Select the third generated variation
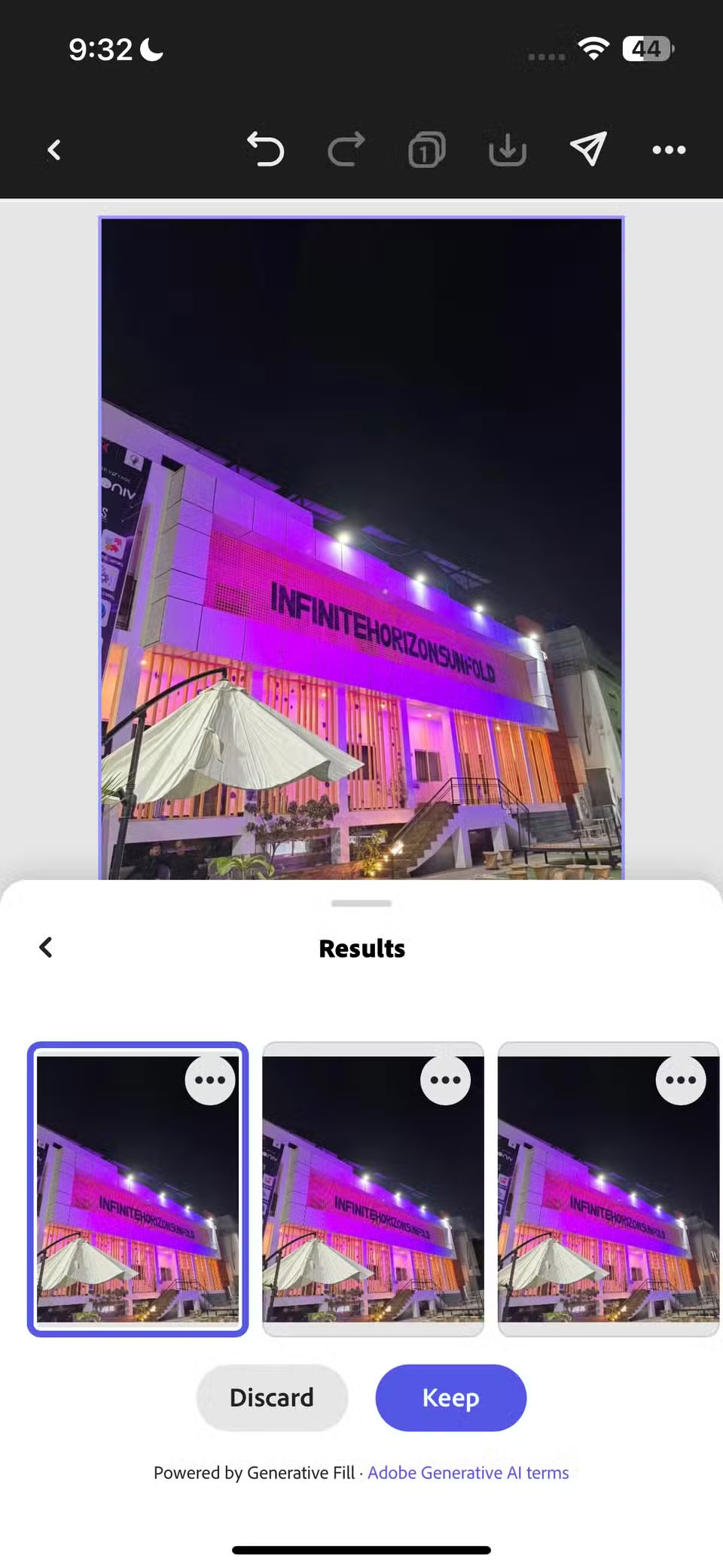Viewport: 723px width, 1568px height. click(609, 1221)
